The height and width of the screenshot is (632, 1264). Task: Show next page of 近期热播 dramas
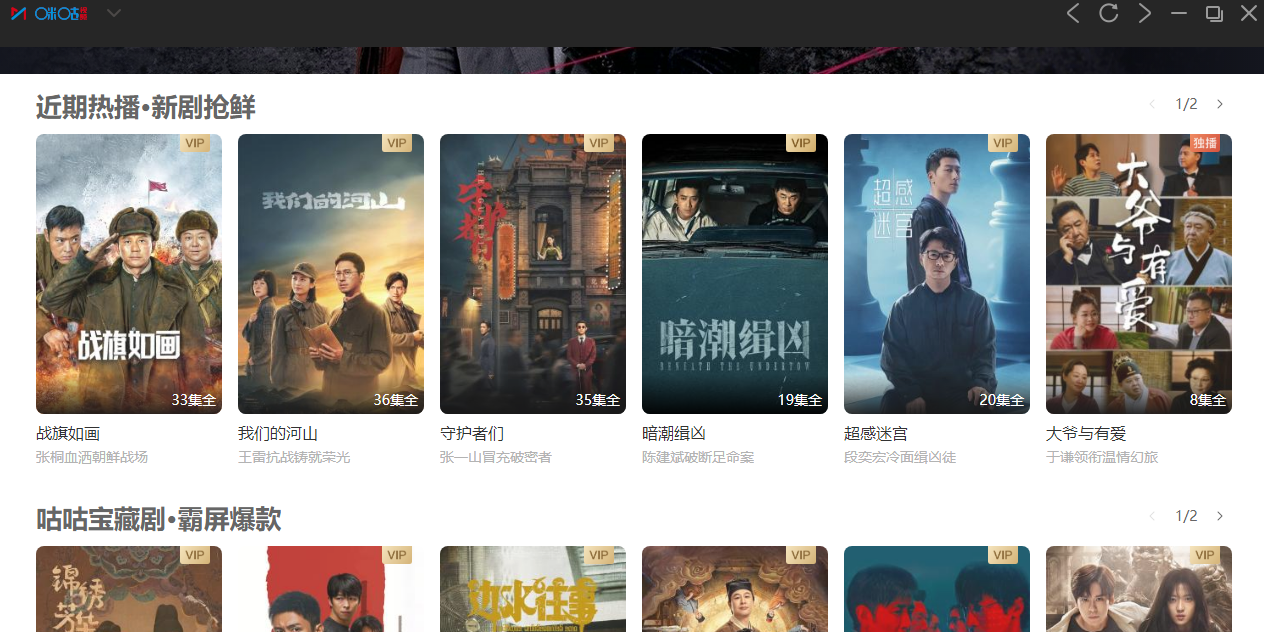(1219, 104)
